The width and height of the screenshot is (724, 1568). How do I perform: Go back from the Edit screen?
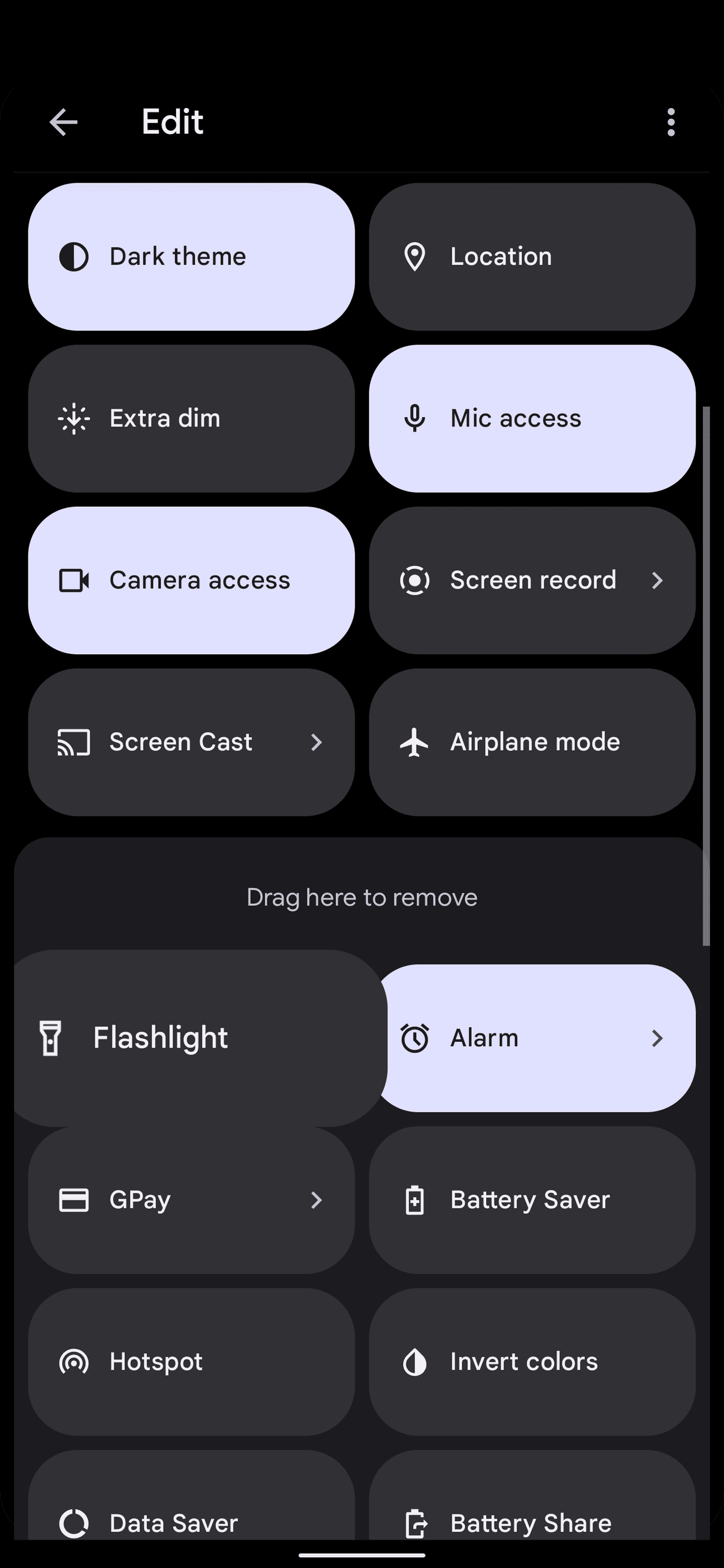(63, 122)
